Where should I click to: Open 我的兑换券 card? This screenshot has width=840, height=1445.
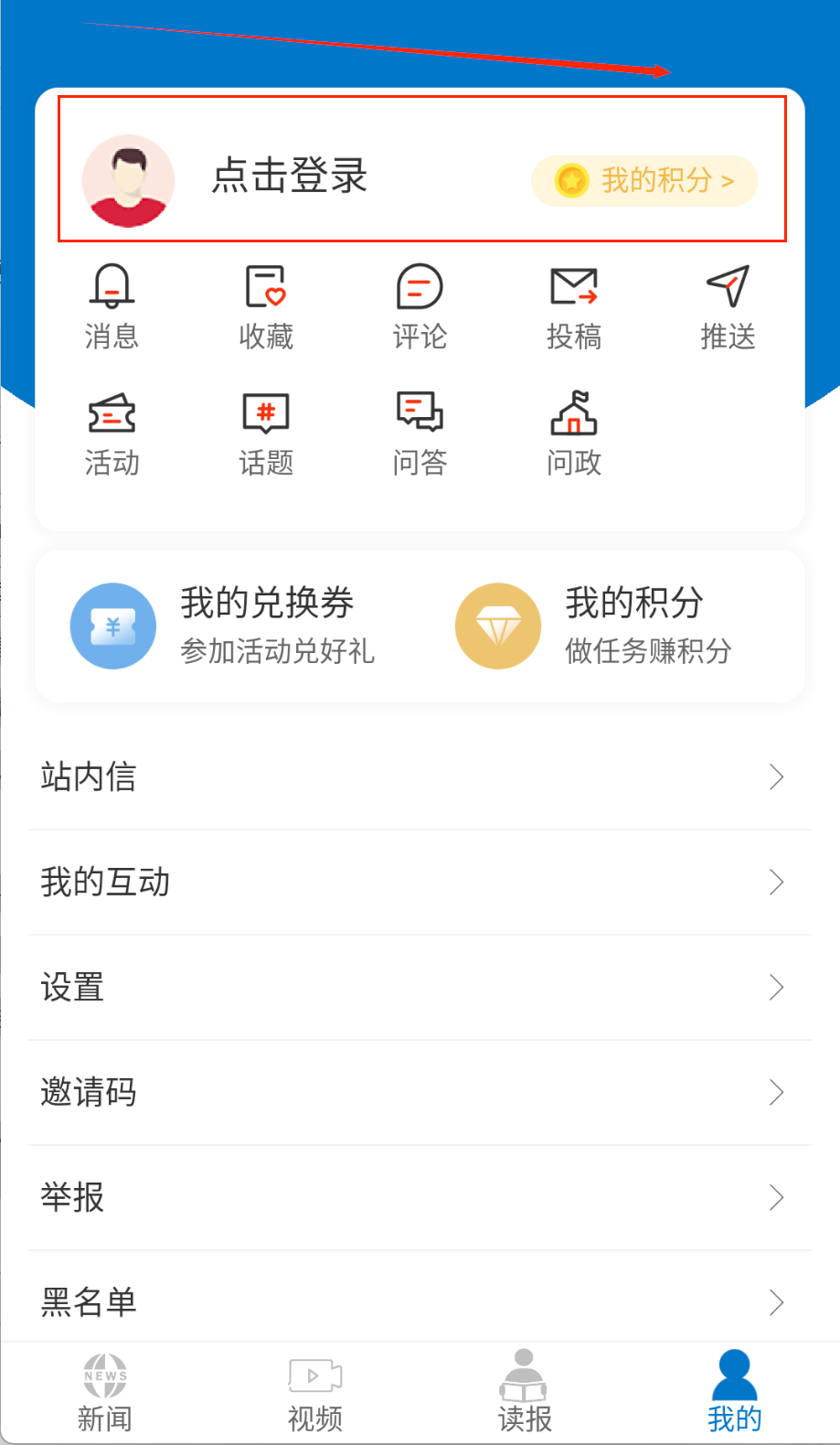click(x=224, y=626)
